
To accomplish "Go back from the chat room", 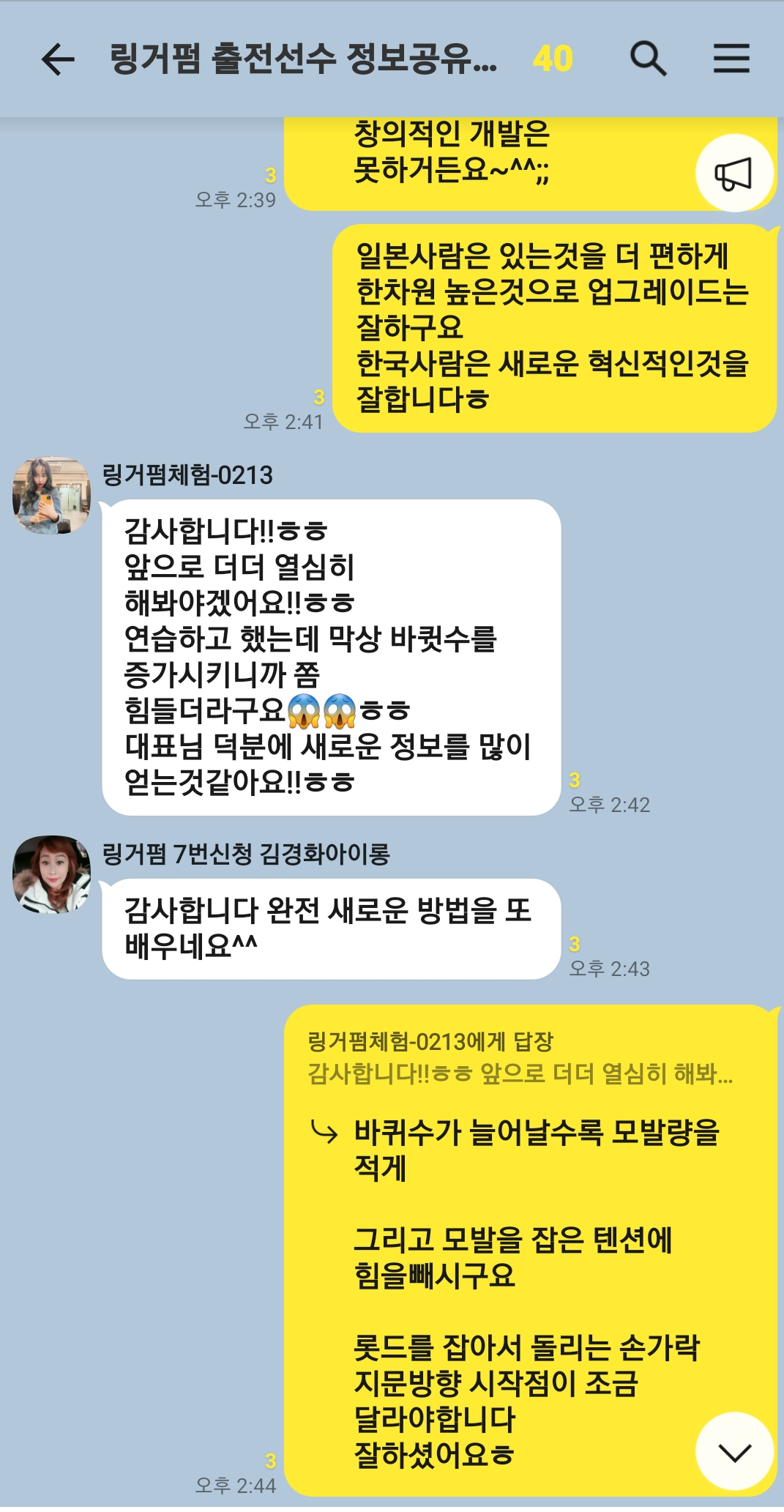I will pyautogui.click(x=58, y=59).
